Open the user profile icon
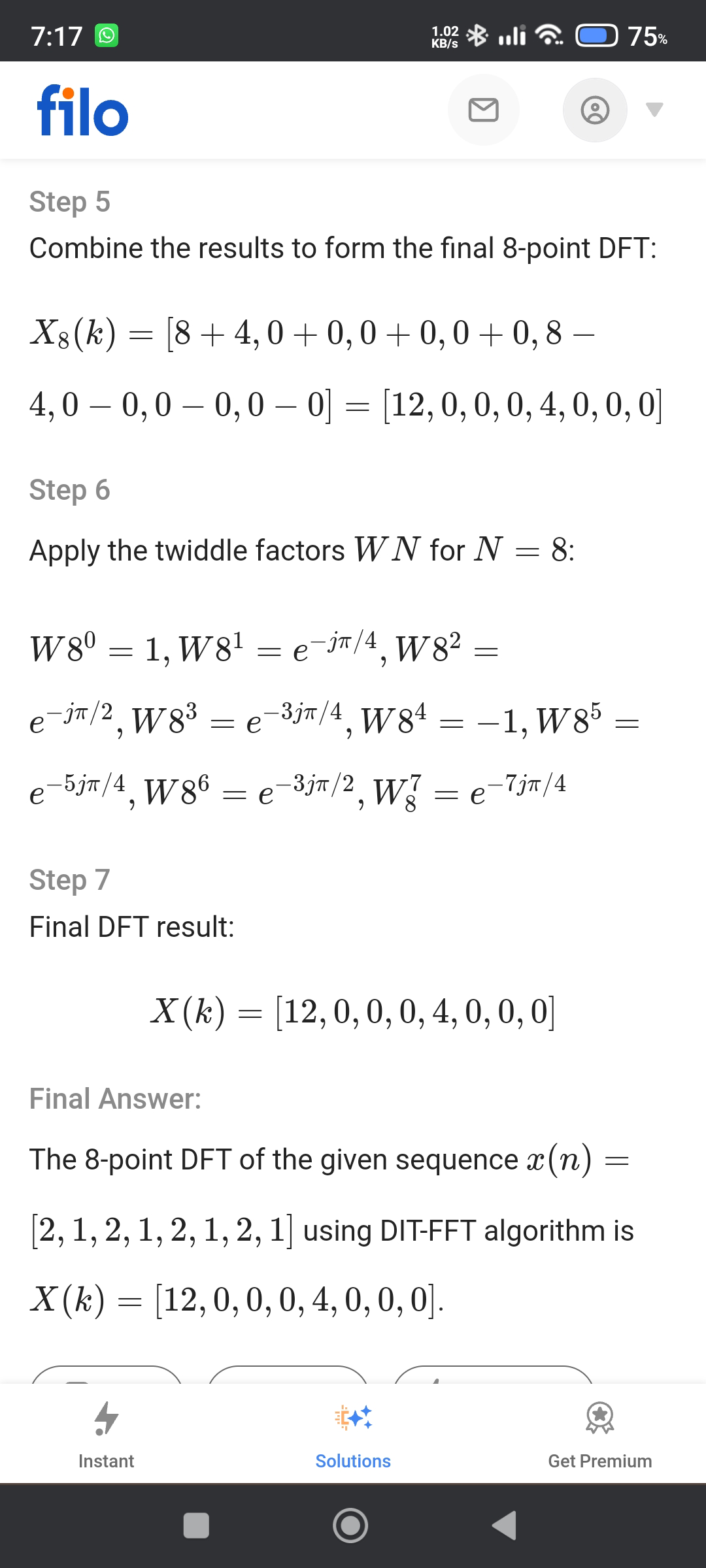The image size is (706, 1568). pos(595,110)
